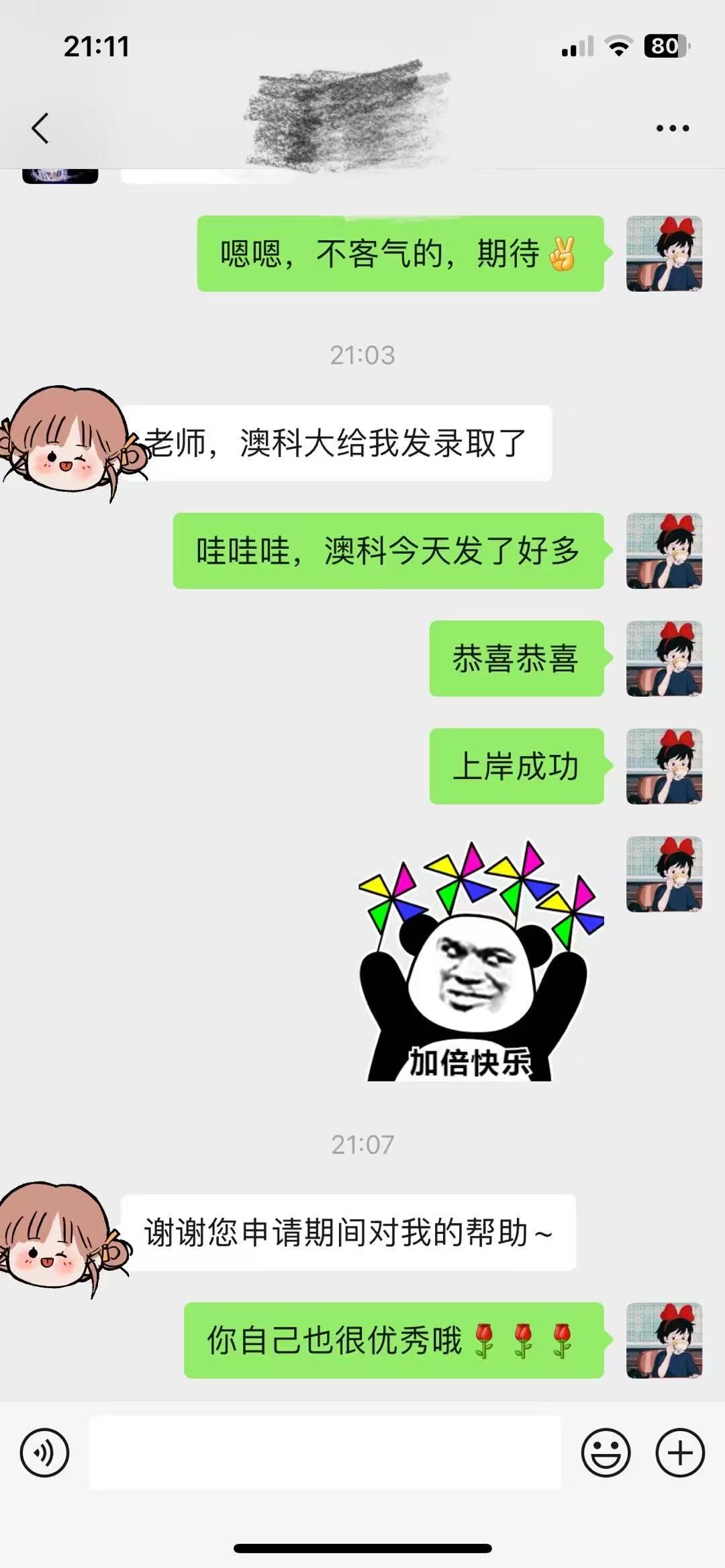Open own avatar beside 恭喜恭喜

pos(664,658)
